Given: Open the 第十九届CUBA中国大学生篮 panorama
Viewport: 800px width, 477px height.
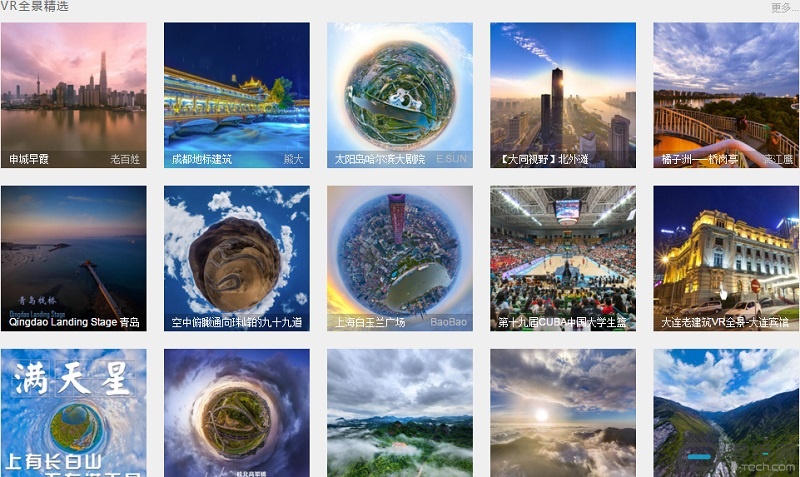Looking at the screenshot, I should pos(562,258).
